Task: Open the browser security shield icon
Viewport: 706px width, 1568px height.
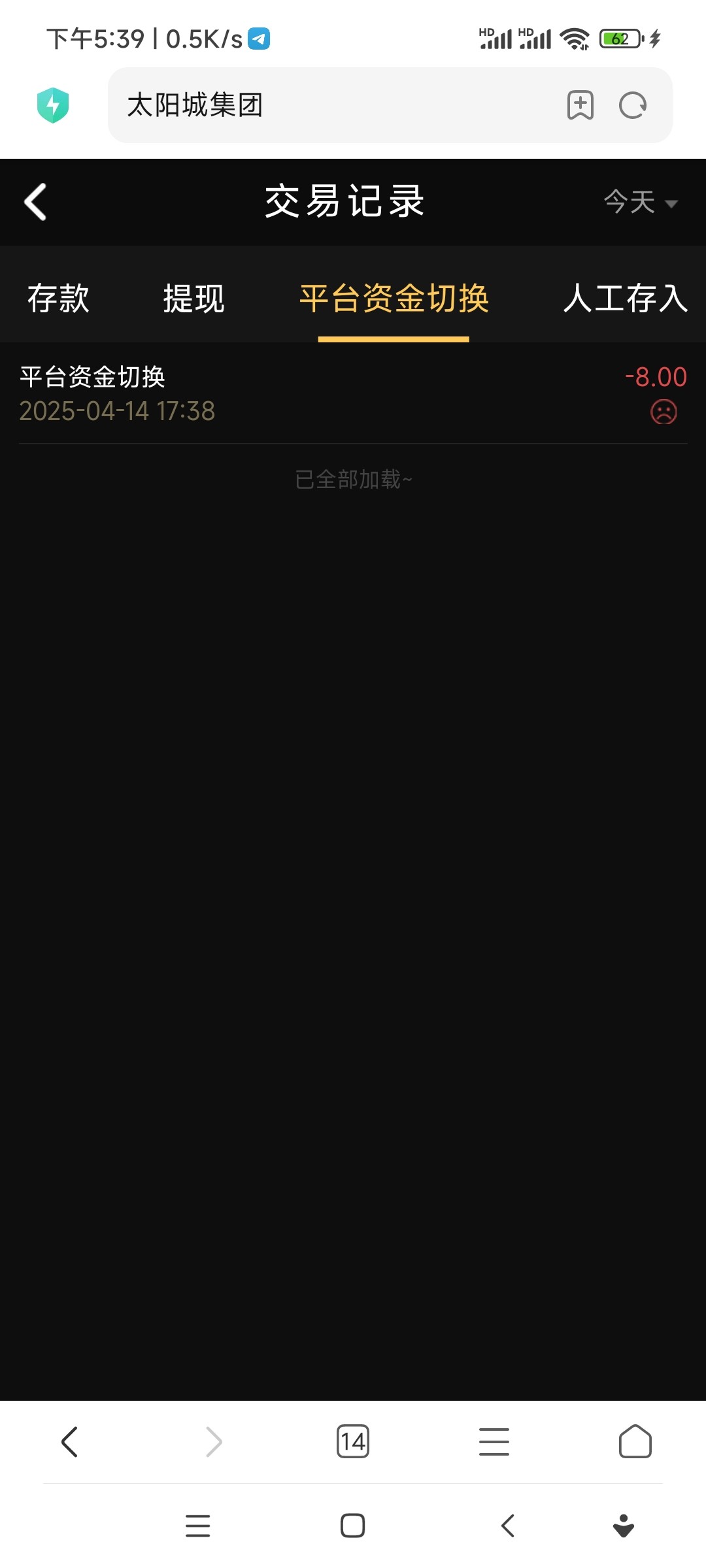Action: [53, 105]
